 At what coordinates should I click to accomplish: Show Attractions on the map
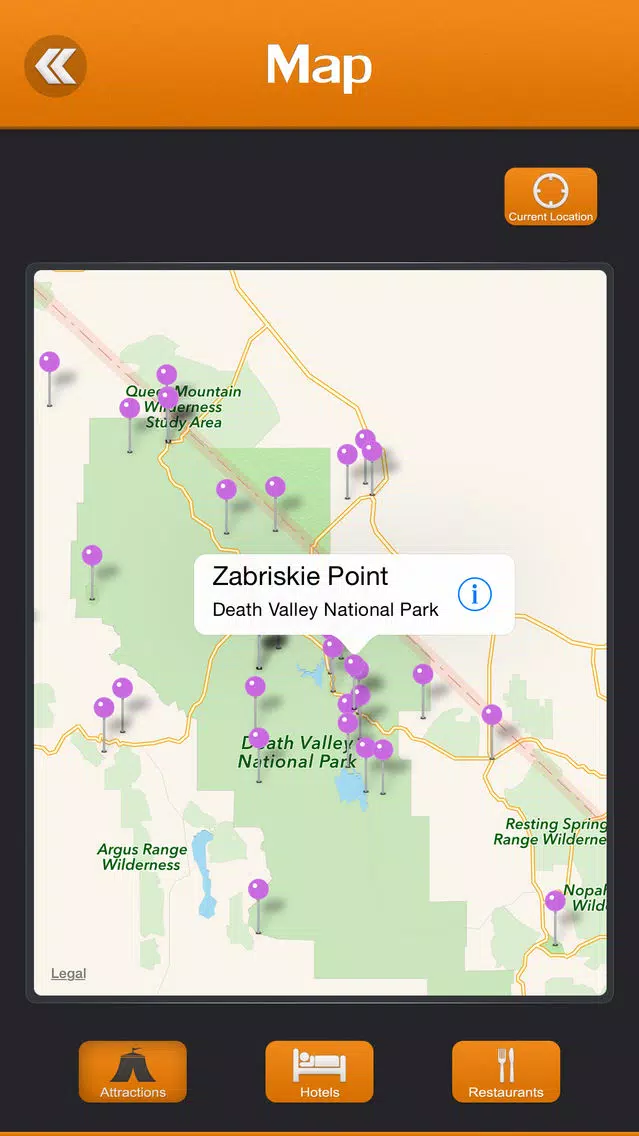pos(133,1071)
